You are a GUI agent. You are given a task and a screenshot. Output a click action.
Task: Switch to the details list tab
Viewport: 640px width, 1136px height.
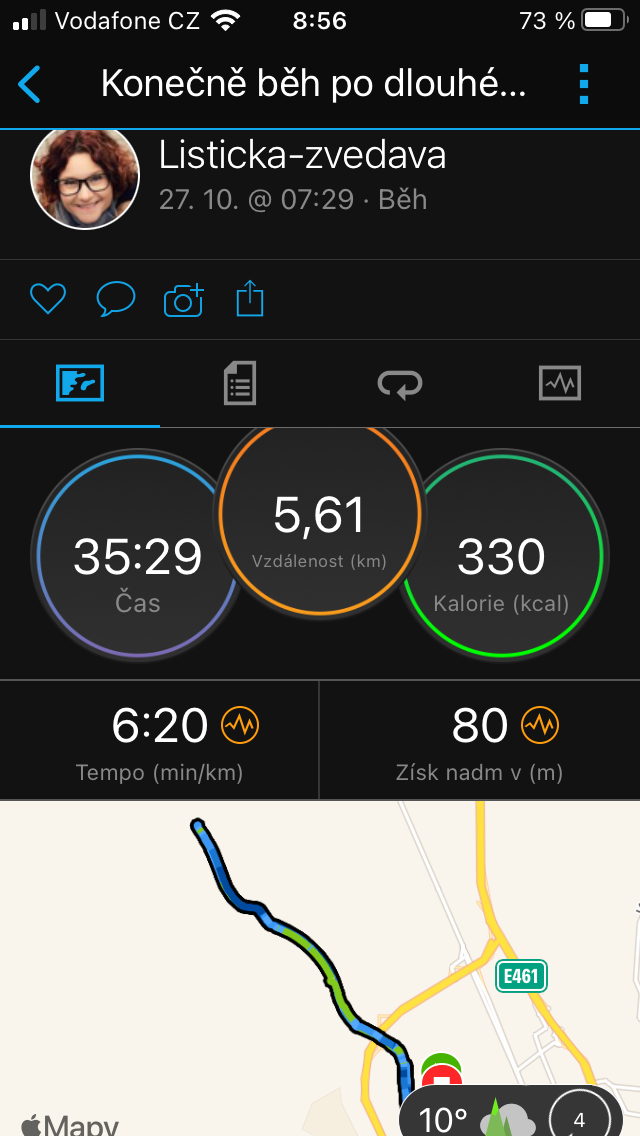tap(240, 383)
